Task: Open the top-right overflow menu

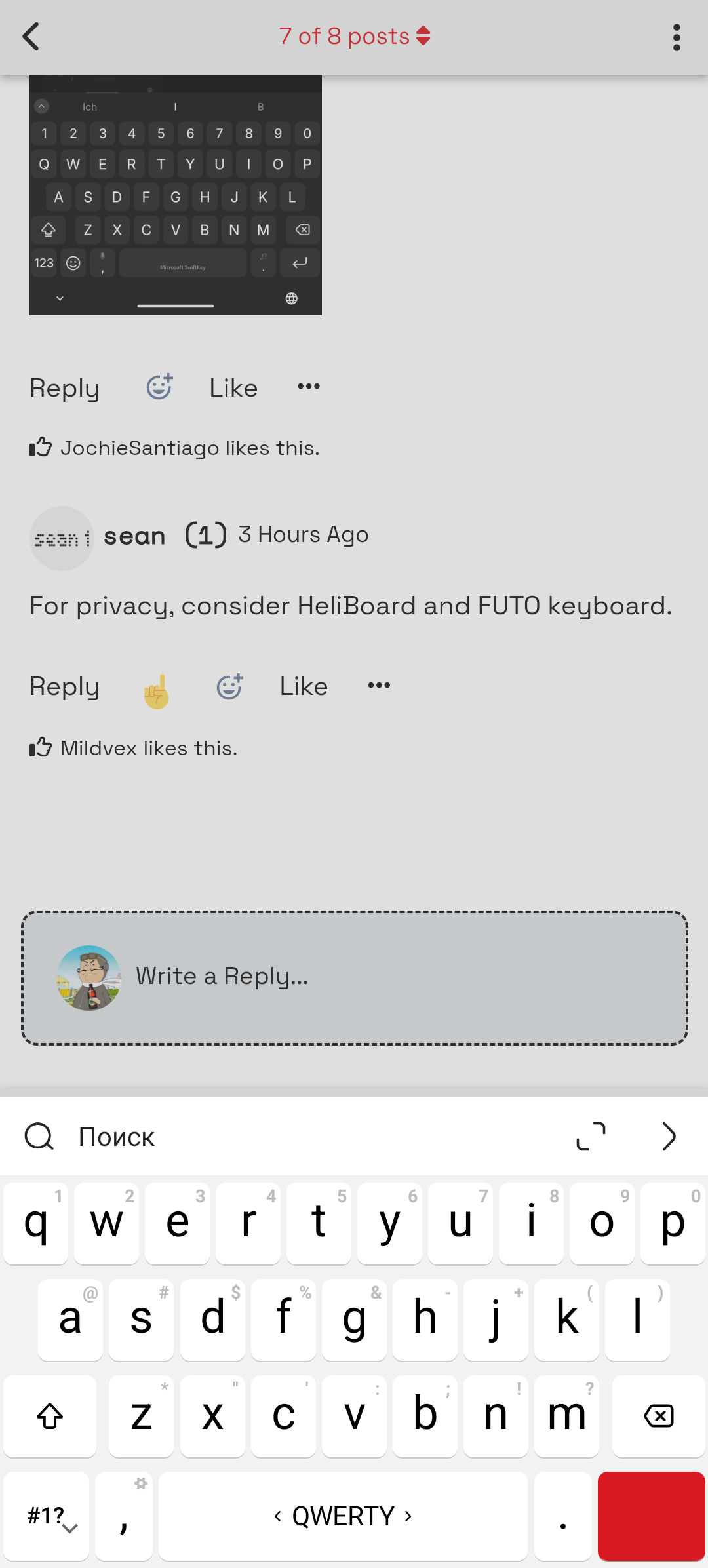Action: click(x=677, y=37)
